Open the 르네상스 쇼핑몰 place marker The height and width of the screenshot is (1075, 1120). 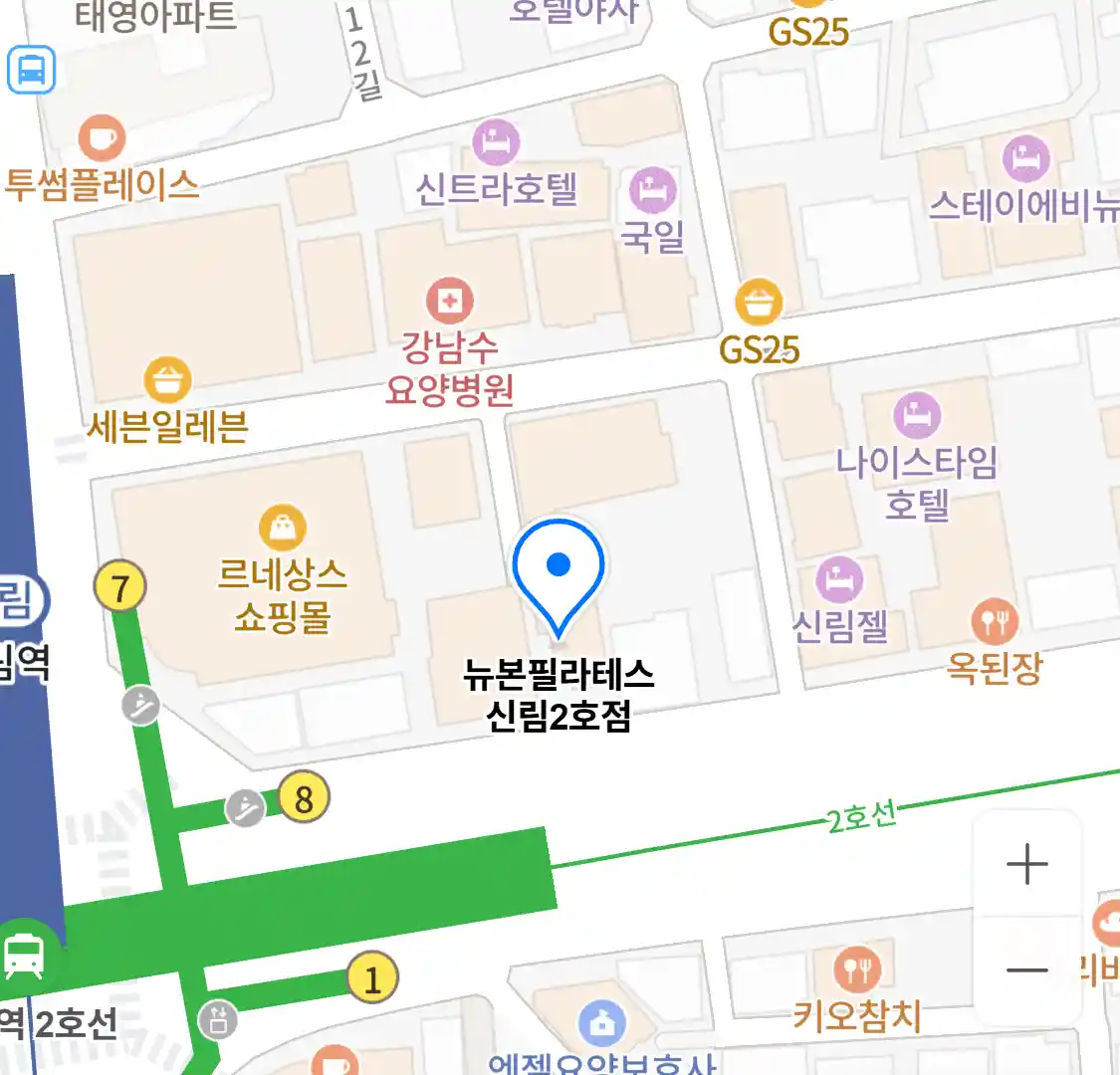[283, 528]
